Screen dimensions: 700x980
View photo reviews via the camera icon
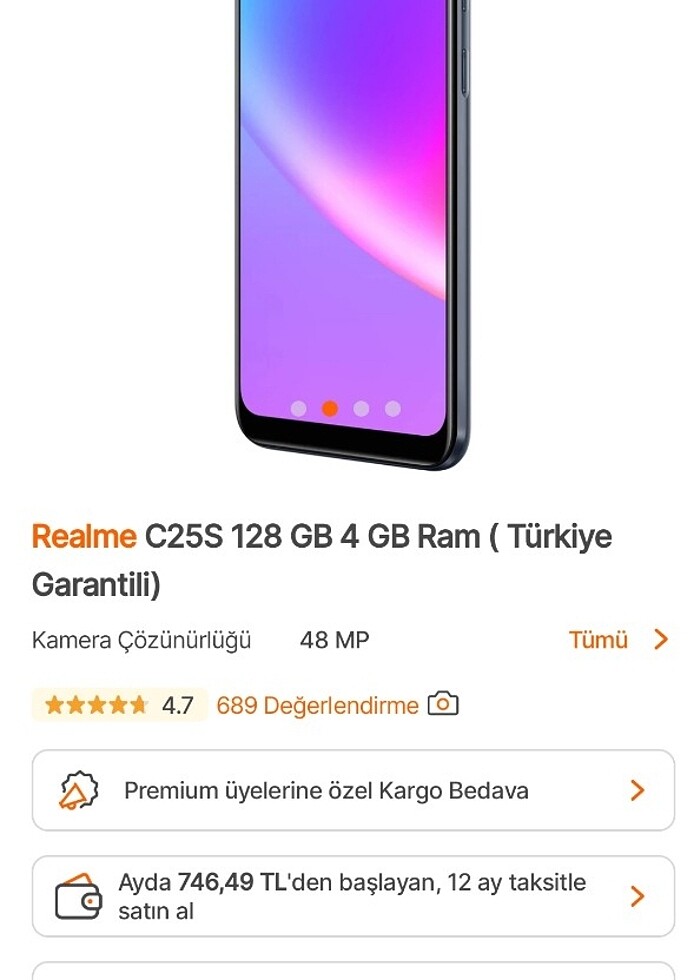(x=443, y=705)
